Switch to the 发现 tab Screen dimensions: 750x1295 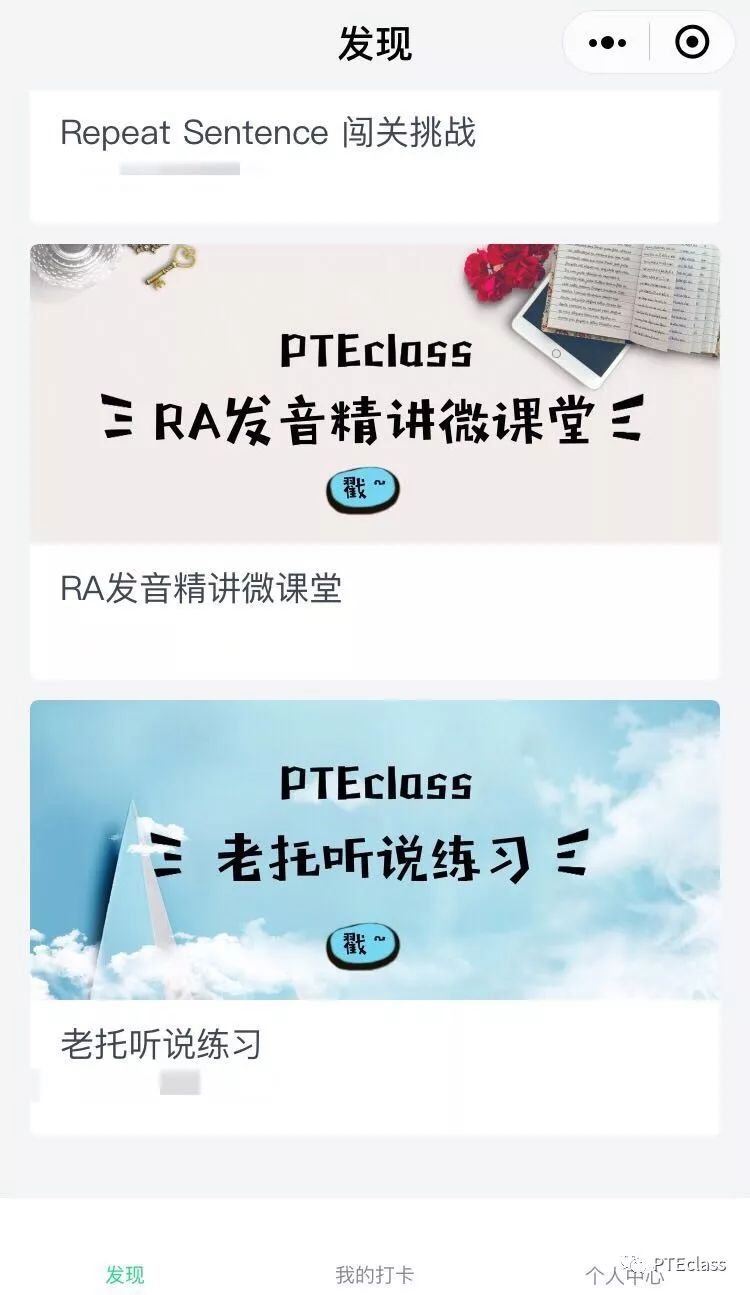coord(125,1274)
